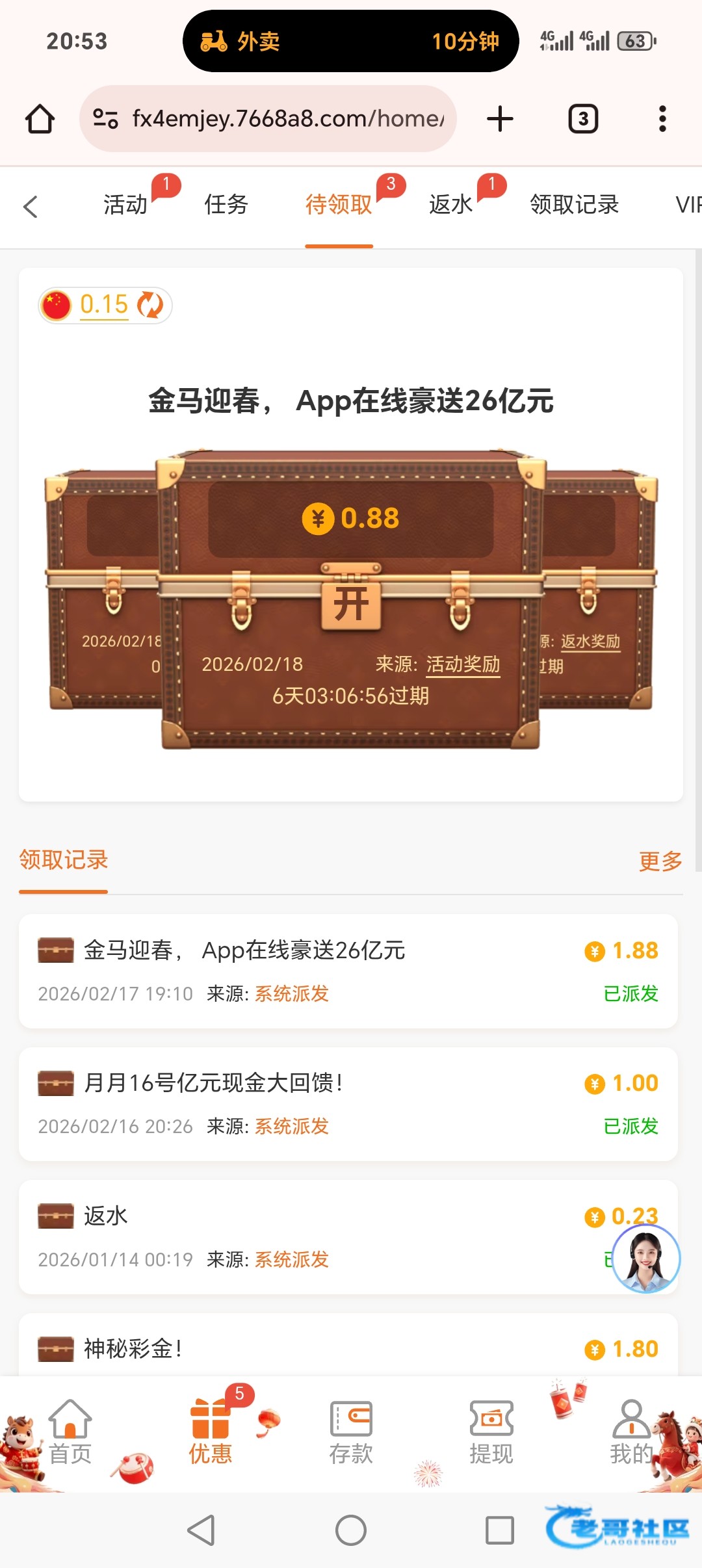Open the 1.88 金马迎春 record
The width and height of the screenshot is (702, 1568).
coord(348,971)
